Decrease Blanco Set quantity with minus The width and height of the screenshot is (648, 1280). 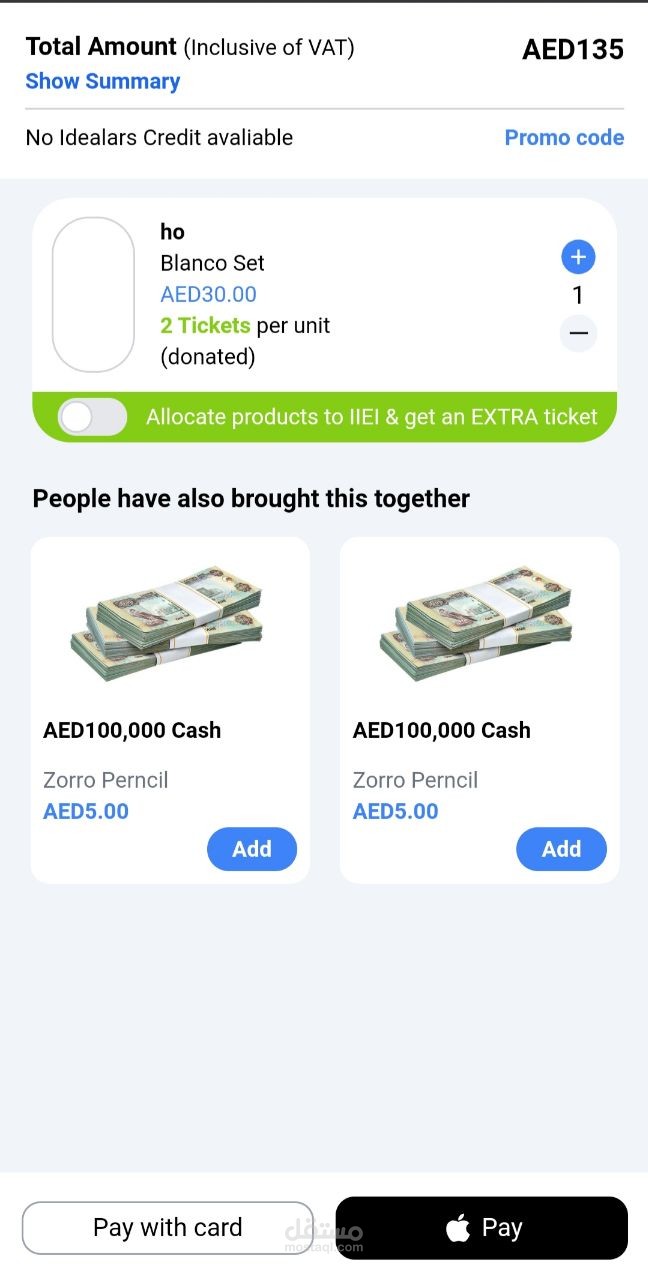pos(578,333)
